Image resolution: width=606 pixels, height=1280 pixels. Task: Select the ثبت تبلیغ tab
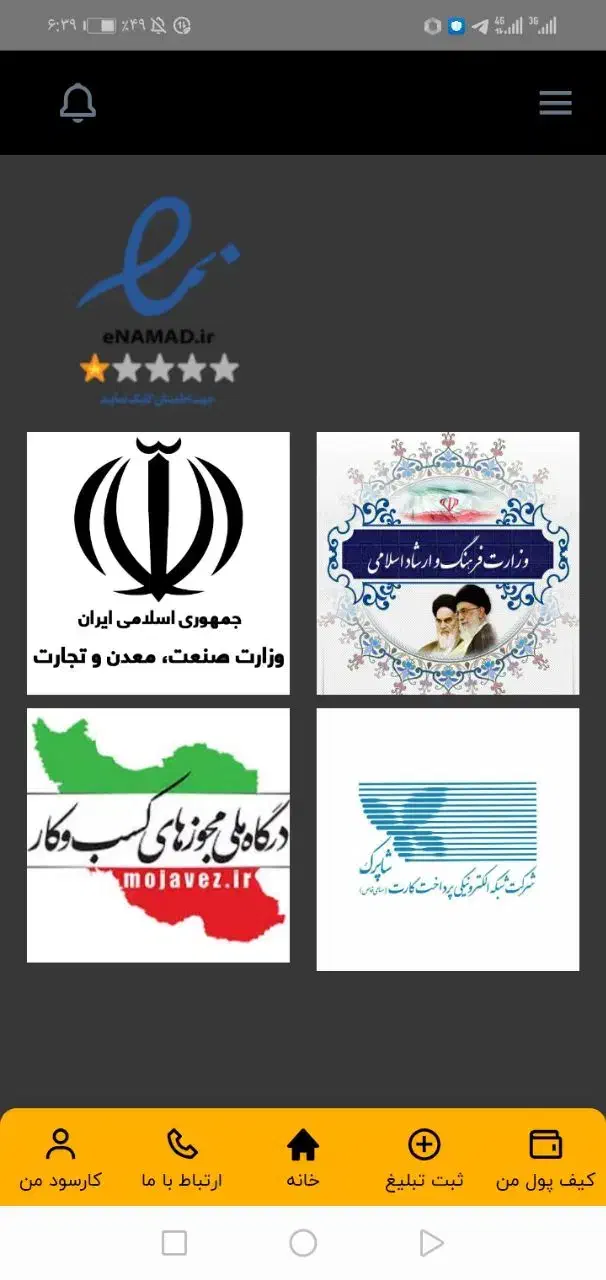(425, 1158)
